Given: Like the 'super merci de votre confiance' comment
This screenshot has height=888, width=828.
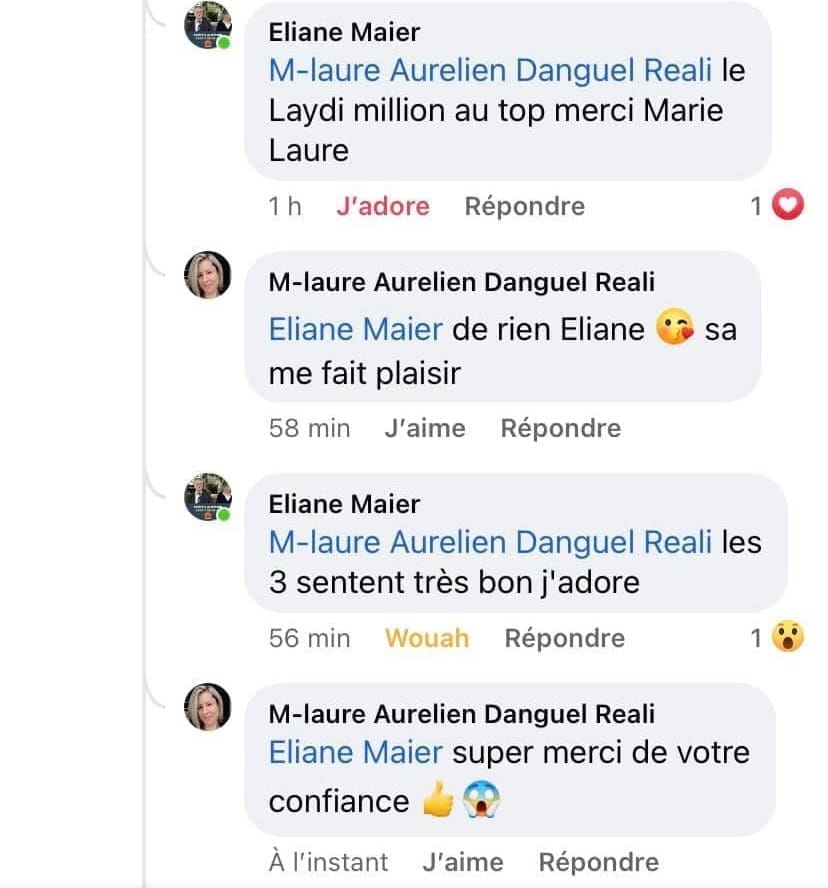Looking at the screenshot, I should tap(463, 862).
